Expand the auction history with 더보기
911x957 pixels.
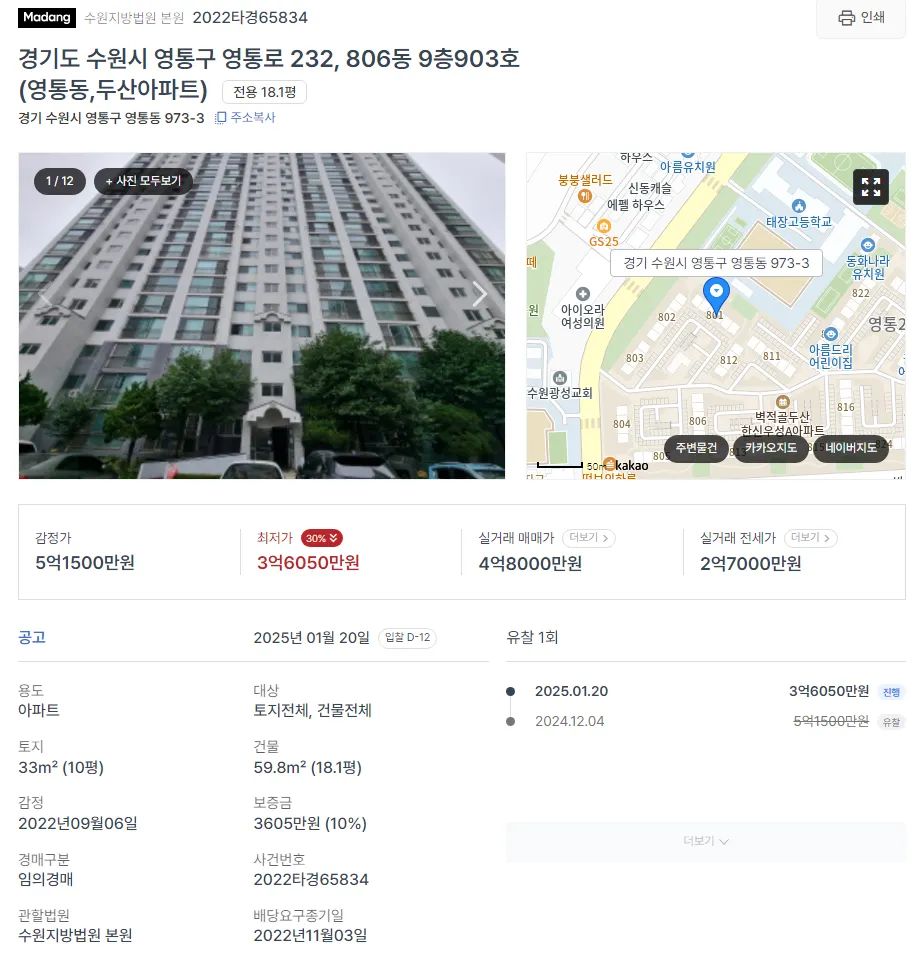(705, 842)
